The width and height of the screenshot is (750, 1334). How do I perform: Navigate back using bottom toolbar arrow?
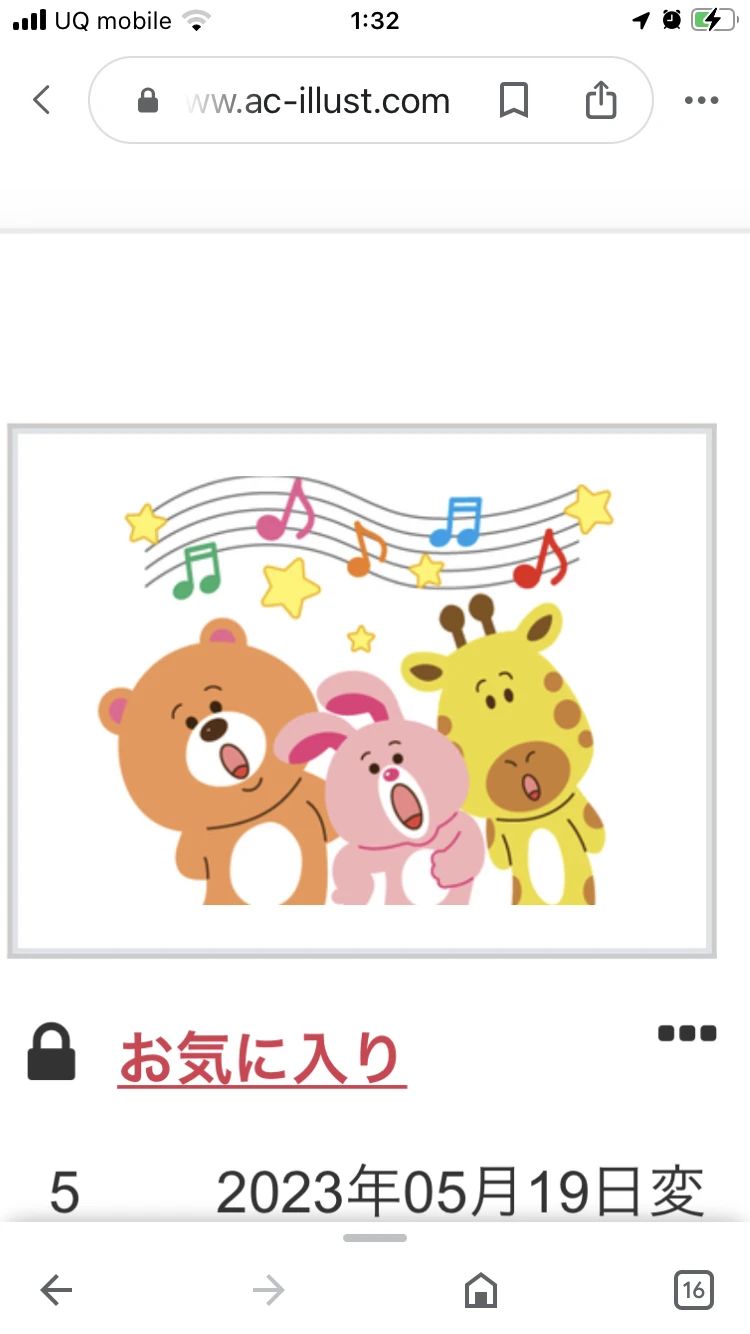coord(56,1291)
